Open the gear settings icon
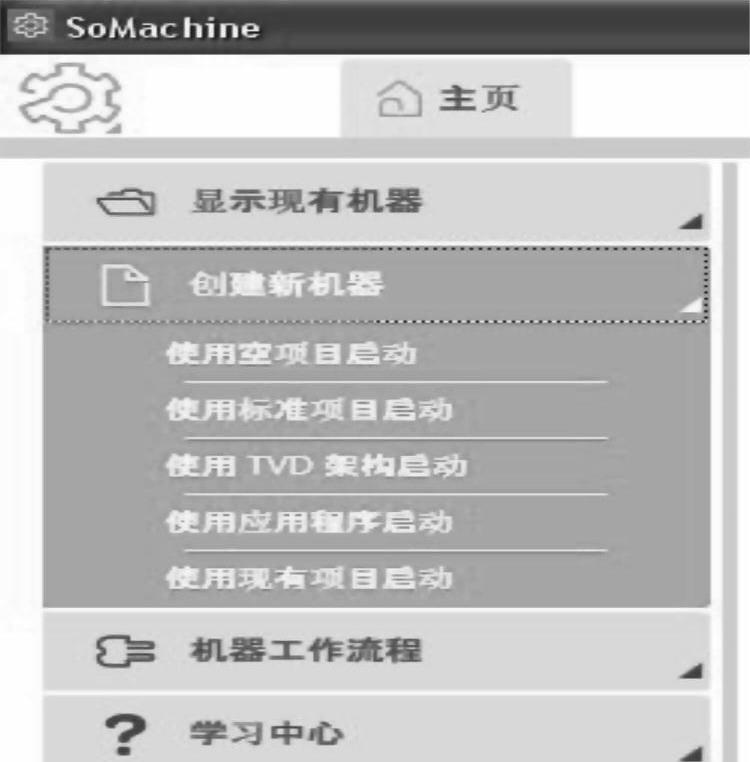The height and width of the screenshot is (762, 750). (70, 99)
